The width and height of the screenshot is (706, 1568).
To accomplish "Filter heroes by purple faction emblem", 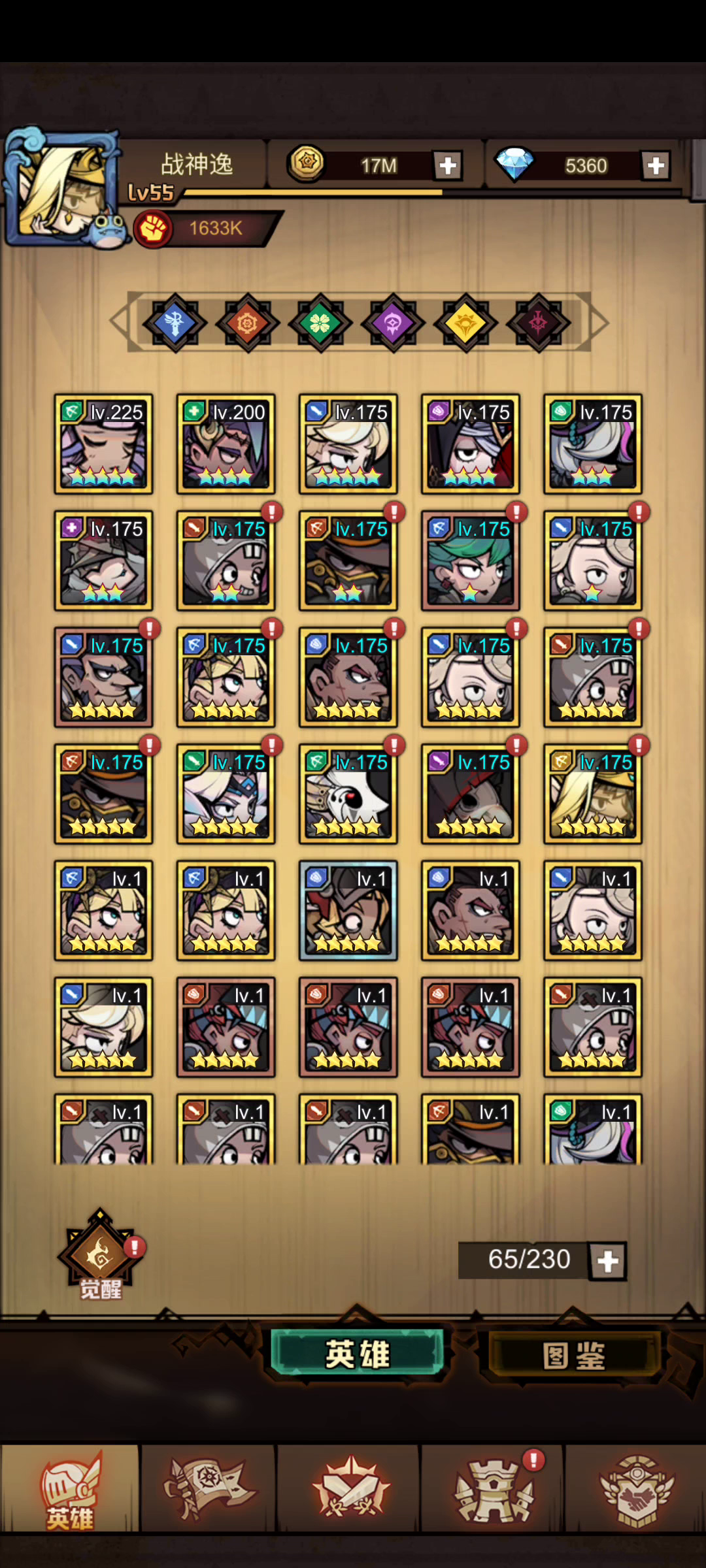I will [393, 323].
